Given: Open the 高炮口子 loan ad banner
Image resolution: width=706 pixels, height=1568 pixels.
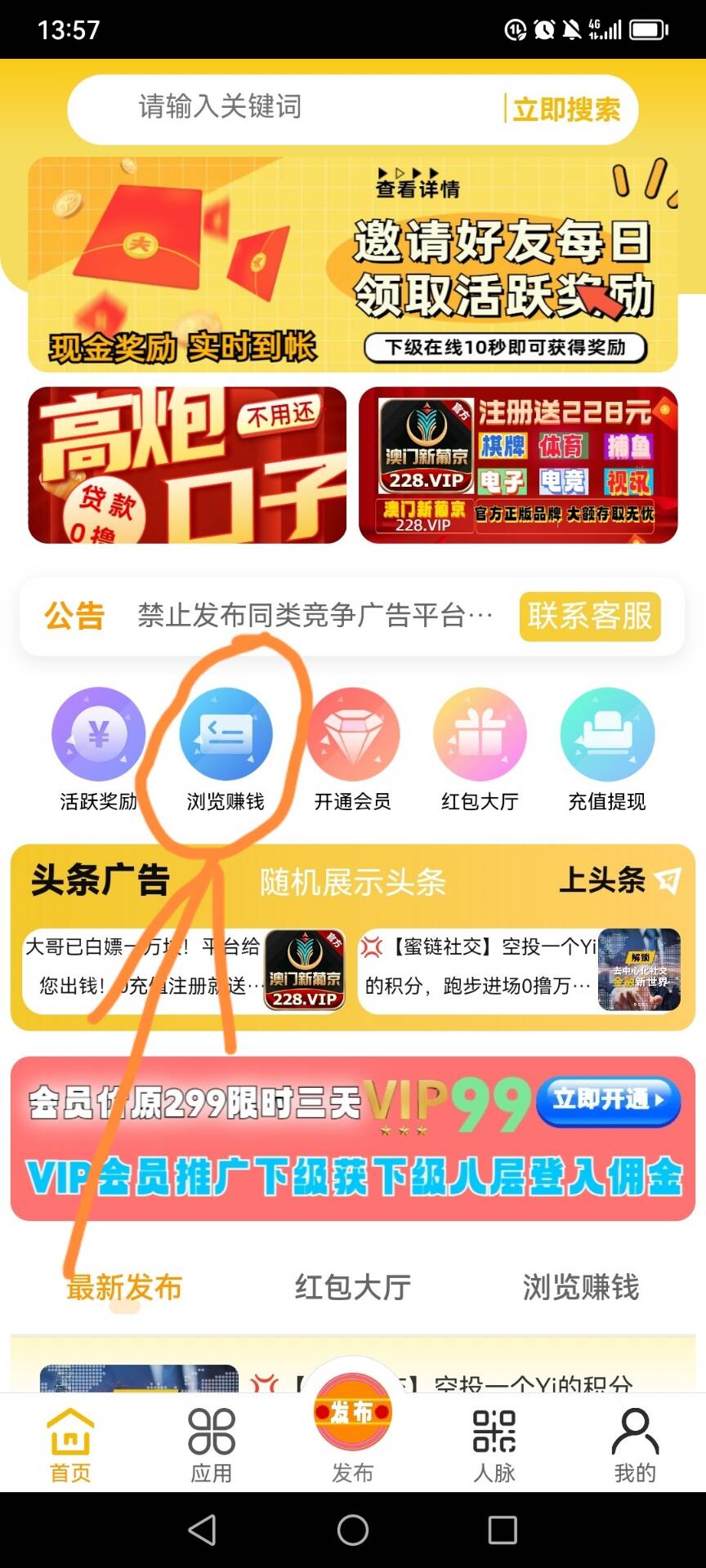Looking at the screenshot, I should pyautogui.click(x=187, y=465).
